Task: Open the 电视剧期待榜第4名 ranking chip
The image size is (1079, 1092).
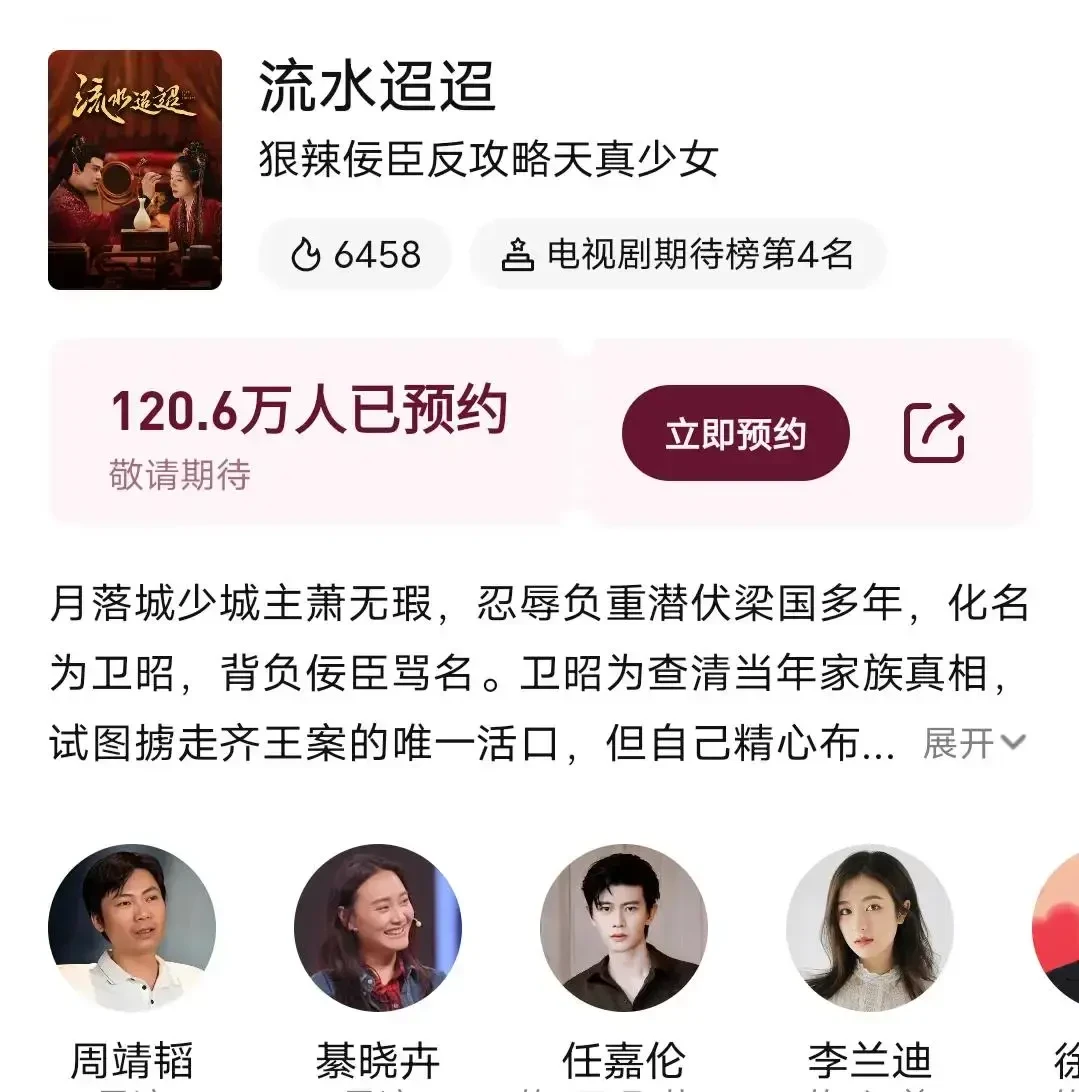Action: point(678,255)
